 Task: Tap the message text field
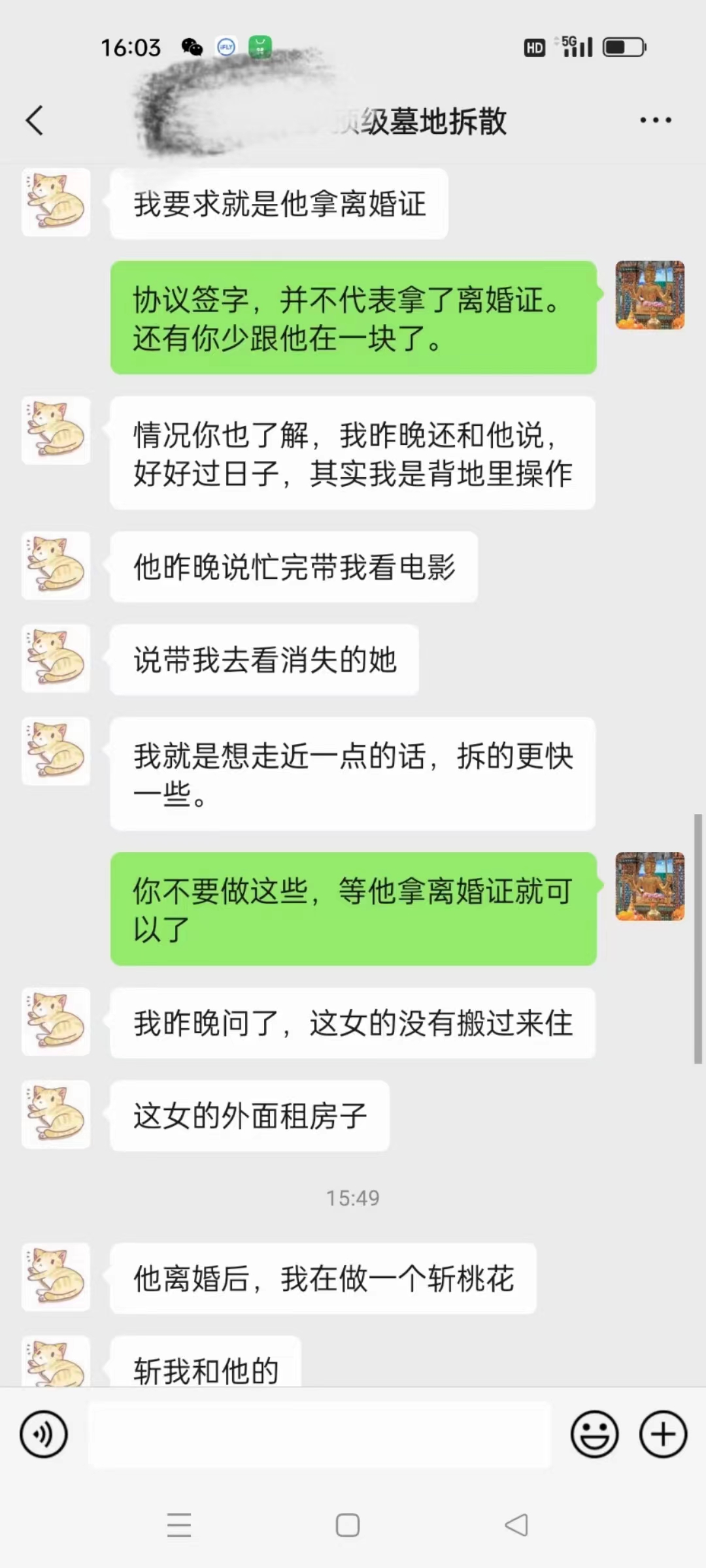click(x=319, y=1434)
